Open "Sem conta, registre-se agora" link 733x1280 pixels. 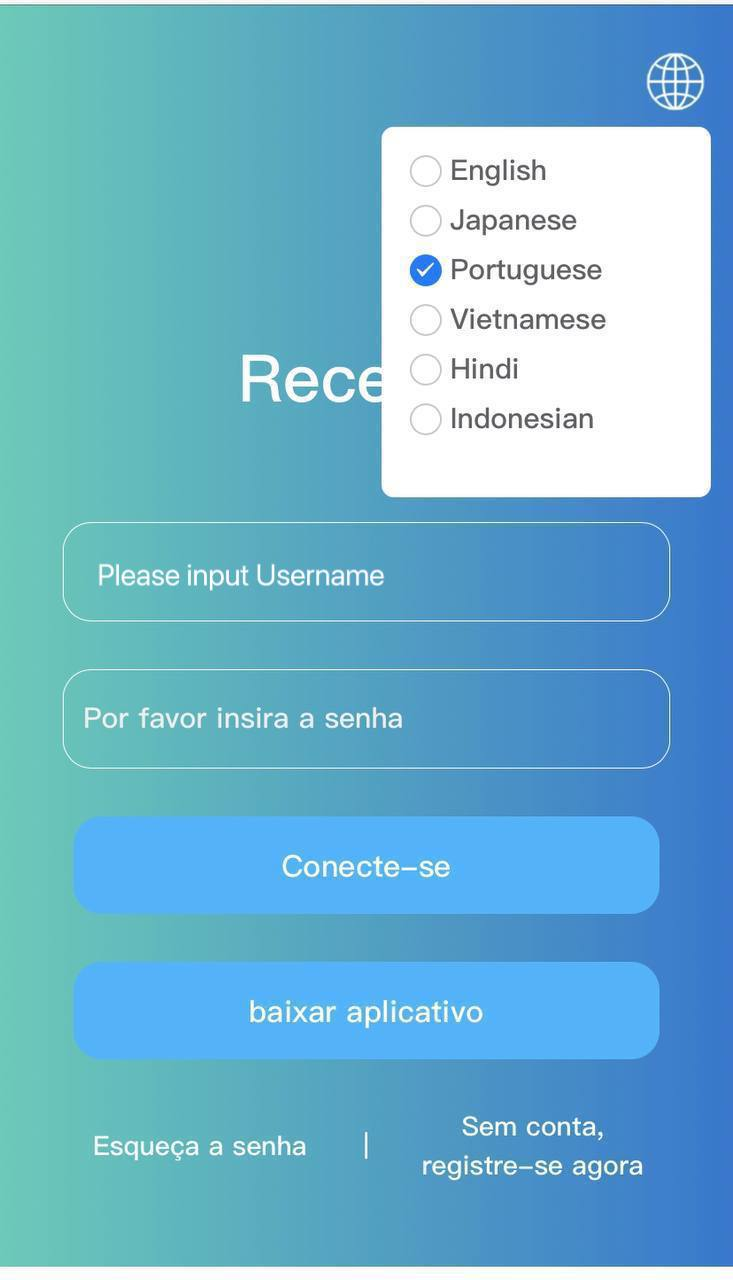(x=532, y=1146)
